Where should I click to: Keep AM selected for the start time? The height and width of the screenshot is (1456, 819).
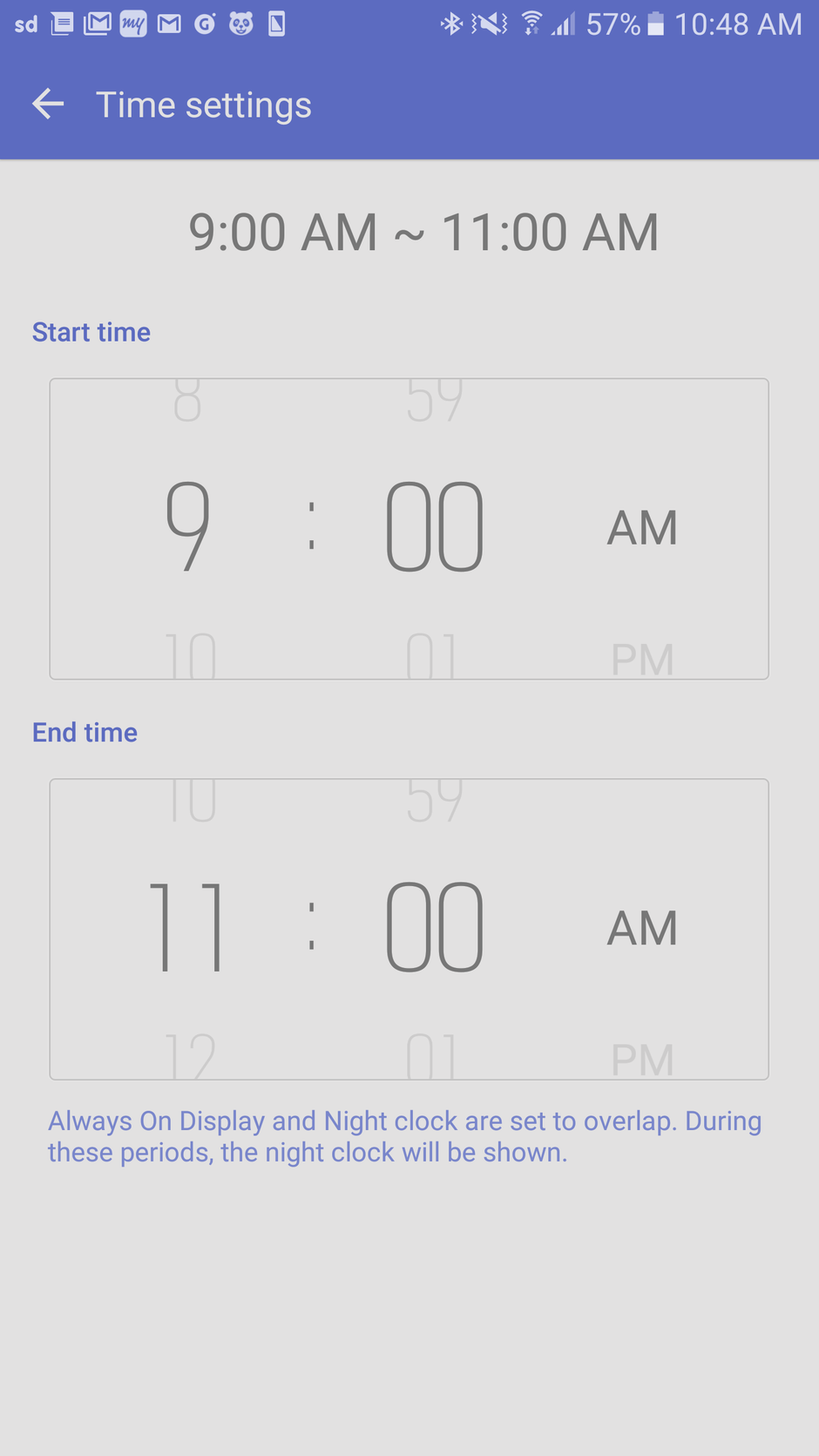point(642,526)
